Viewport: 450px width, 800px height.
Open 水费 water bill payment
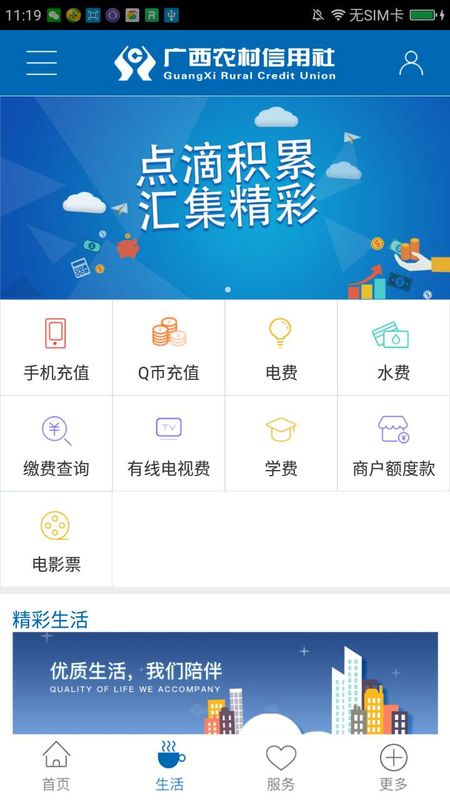point(393,348)
